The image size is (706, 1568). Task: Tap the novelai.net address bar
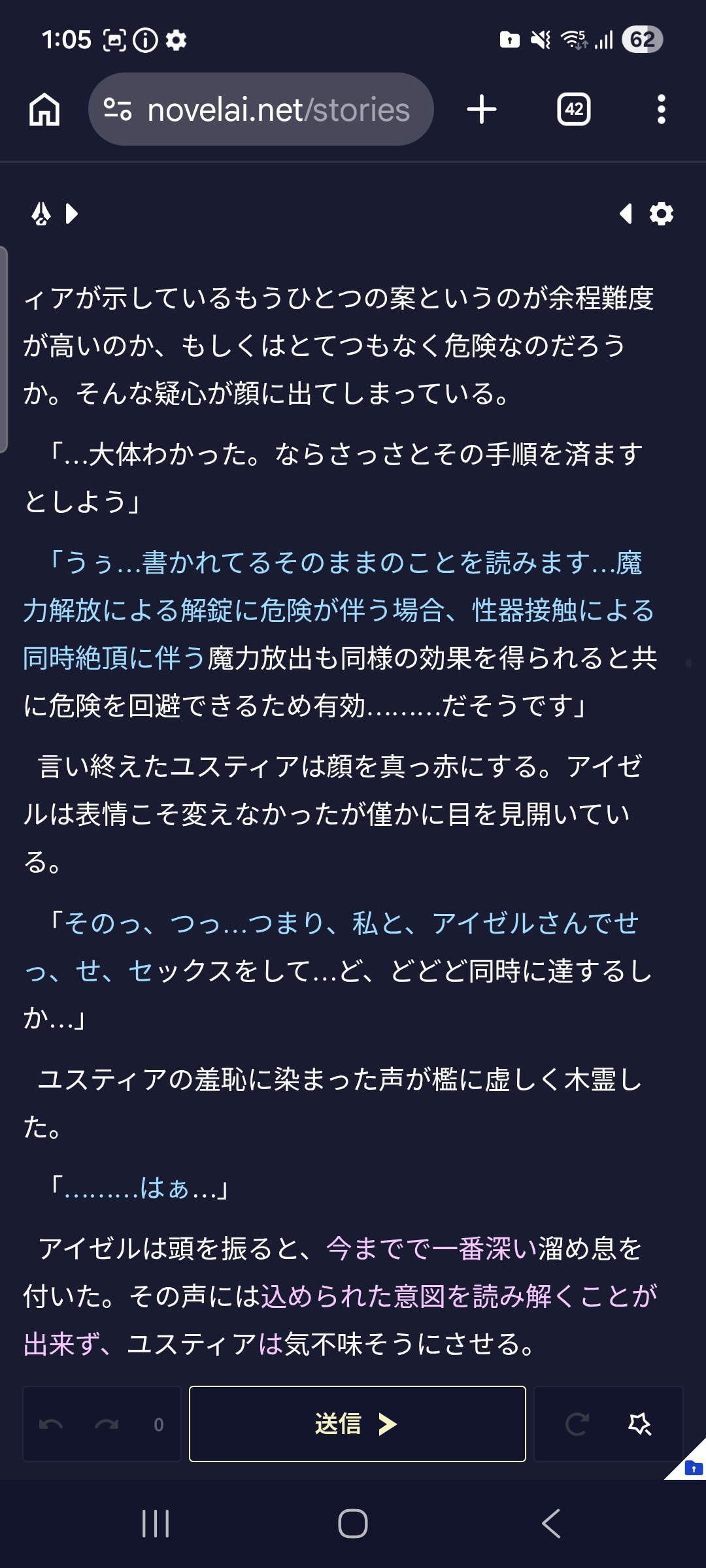(x=261, y=109)
